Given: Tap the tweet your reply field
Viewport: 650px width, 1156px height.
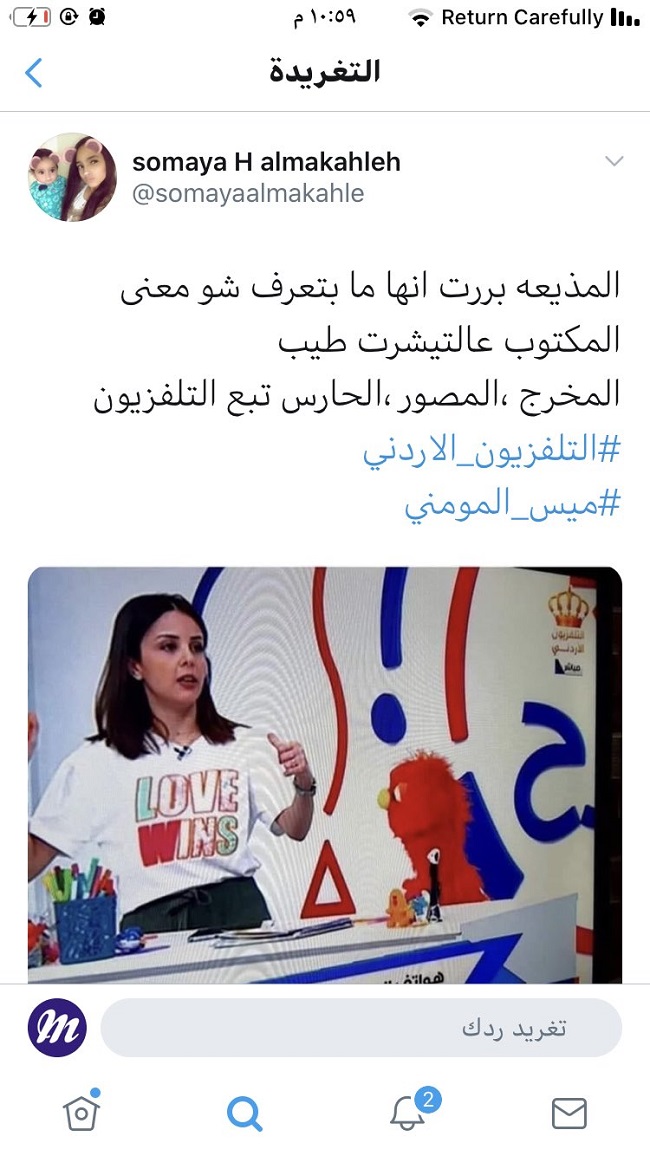Looking at the screenshot, I should (x=361, y=1028).
